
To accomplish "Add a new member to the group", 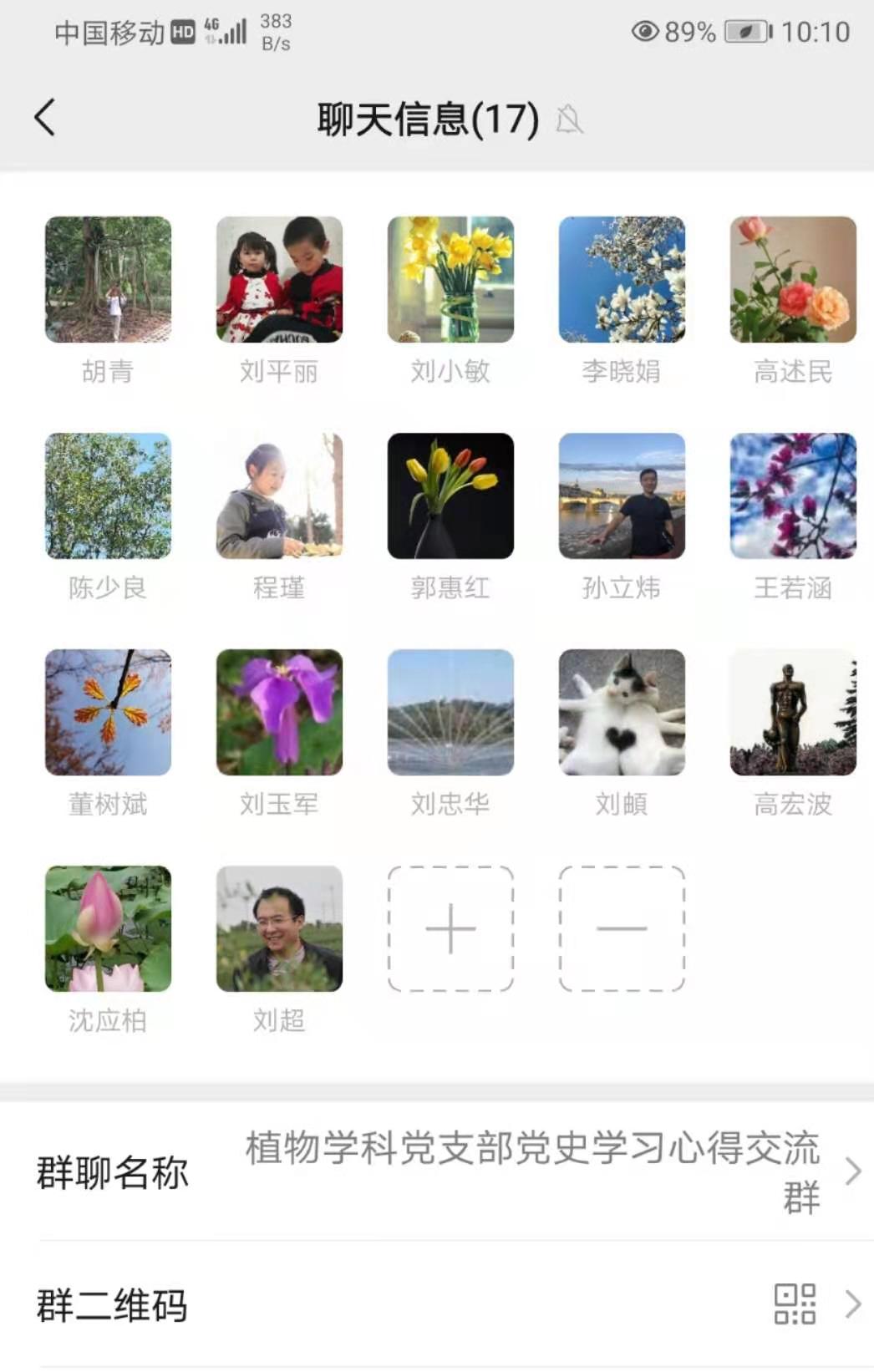I will pos(450,928).
